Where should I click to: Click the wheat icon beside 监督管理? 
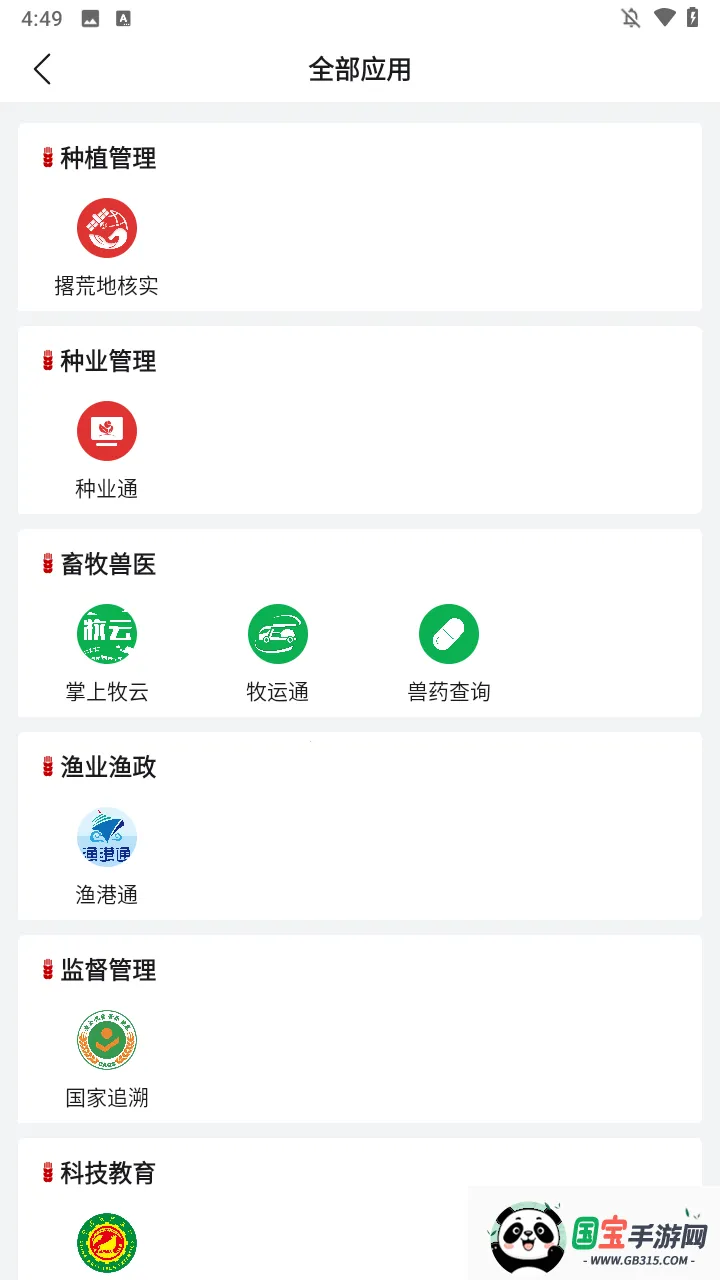(47, 970)
